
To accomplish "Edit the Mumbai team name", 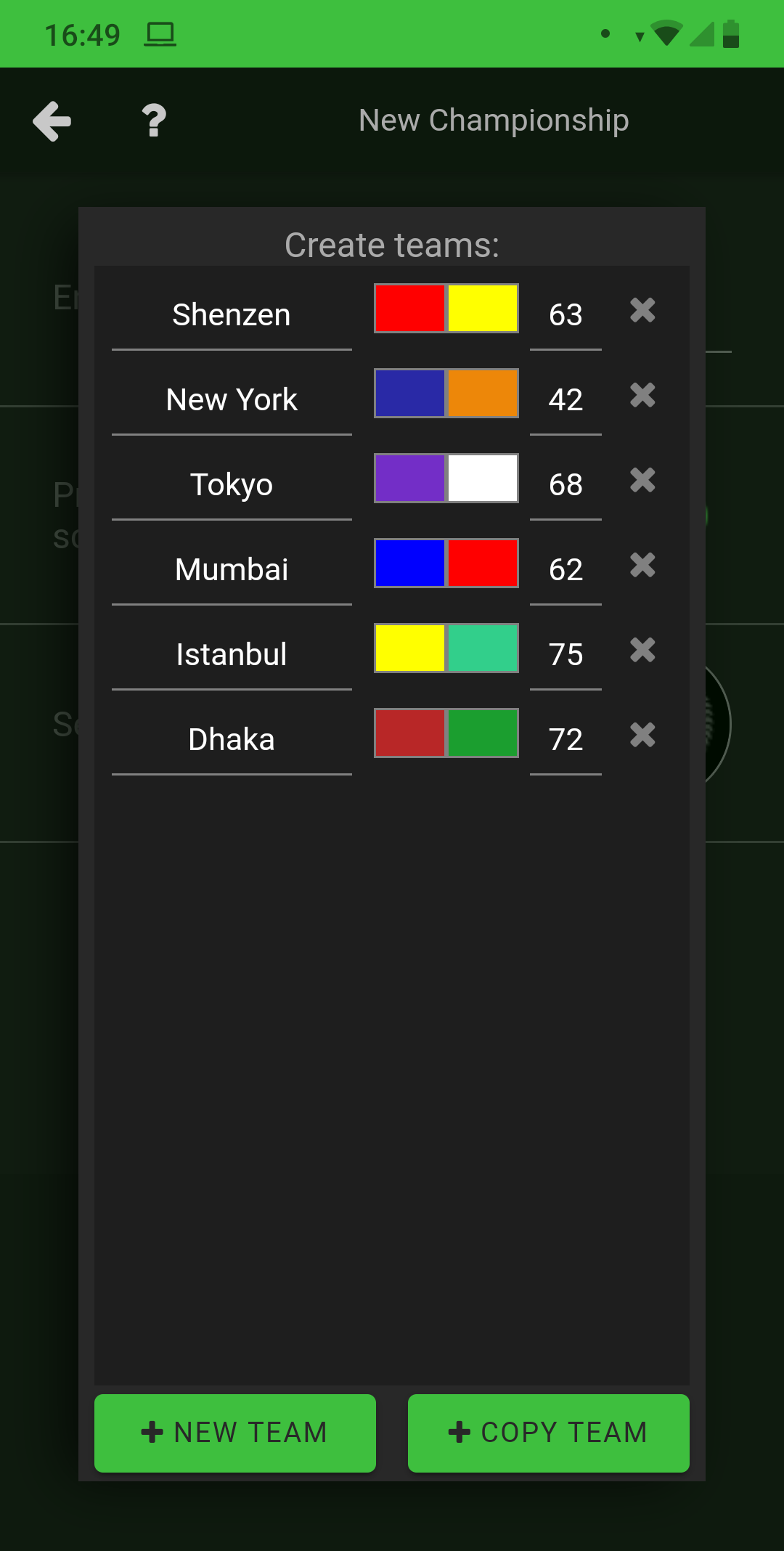I will point(232,570).
